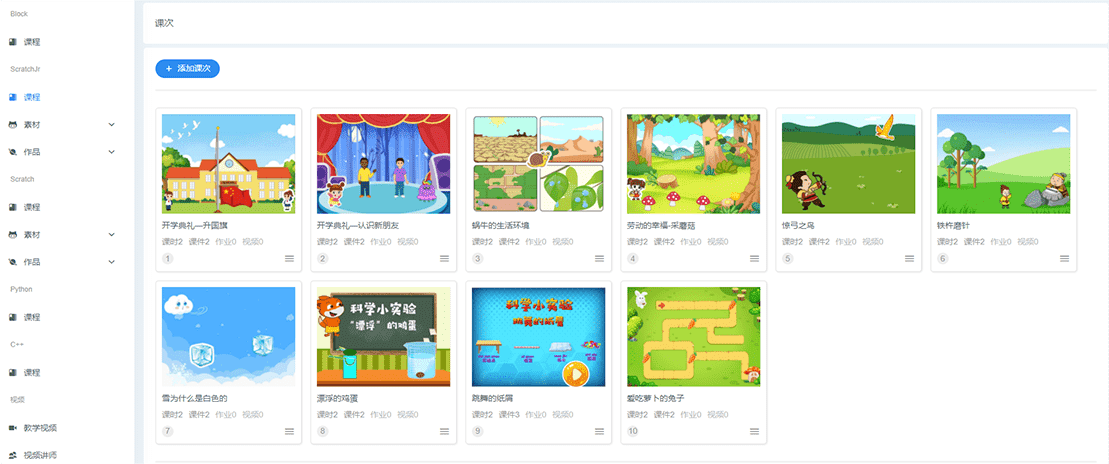Go to 视频讲师 in the sidebar

point(40,455)
